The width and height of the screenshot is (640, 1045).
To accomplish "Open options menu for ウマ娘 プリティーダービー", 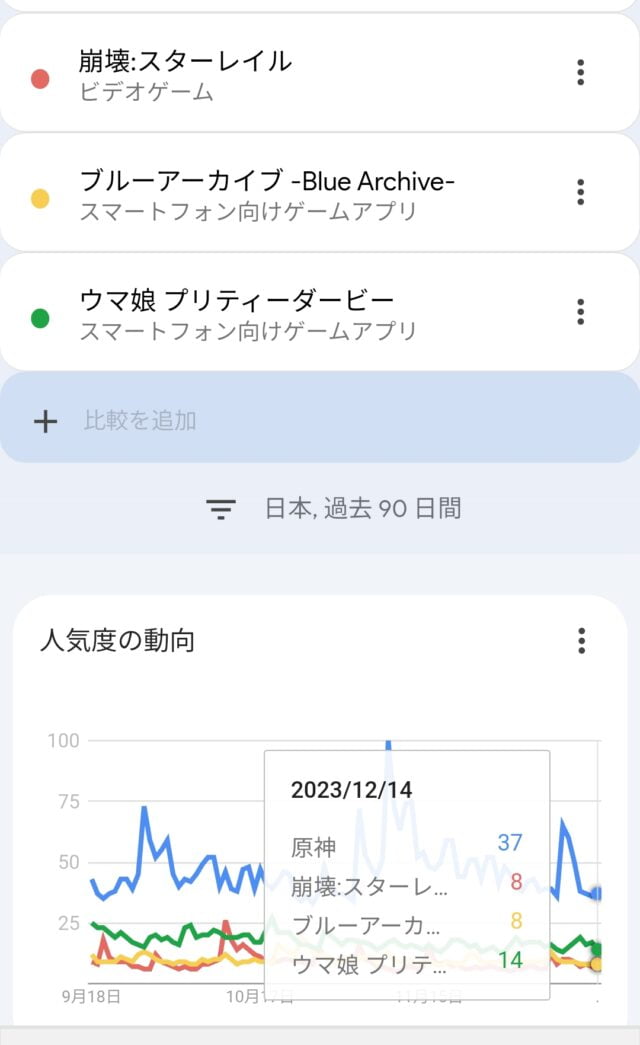I will [580, 311].
